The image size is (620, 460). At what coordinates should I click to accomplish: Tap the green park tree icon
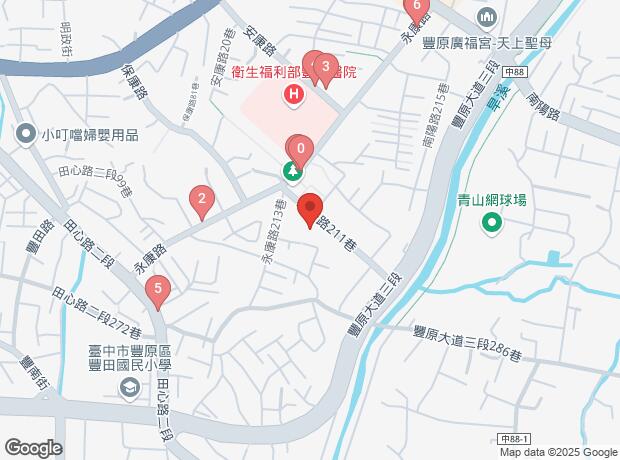291,171
